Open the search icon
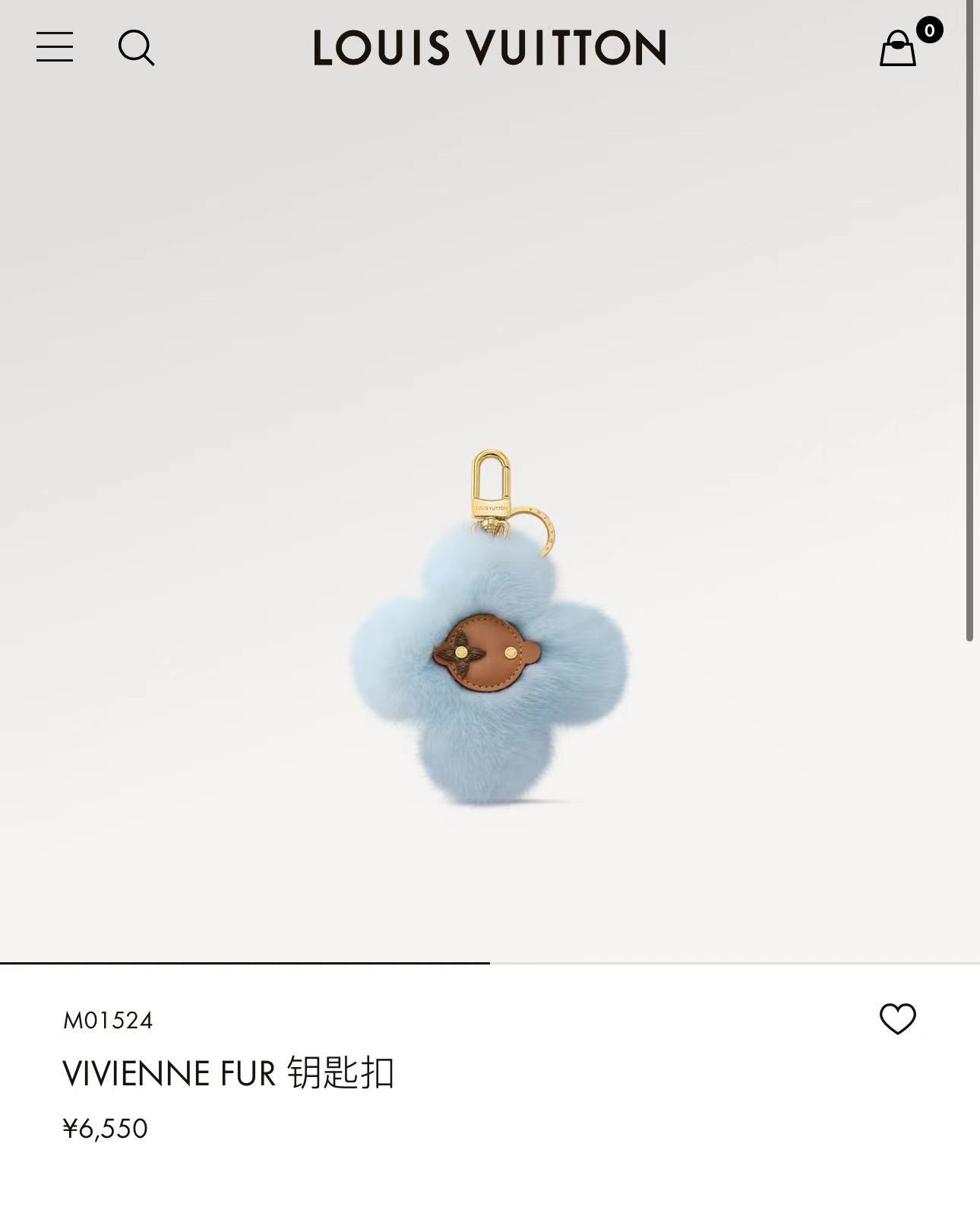The image size is (980, 1210). [x=137, y=48]
